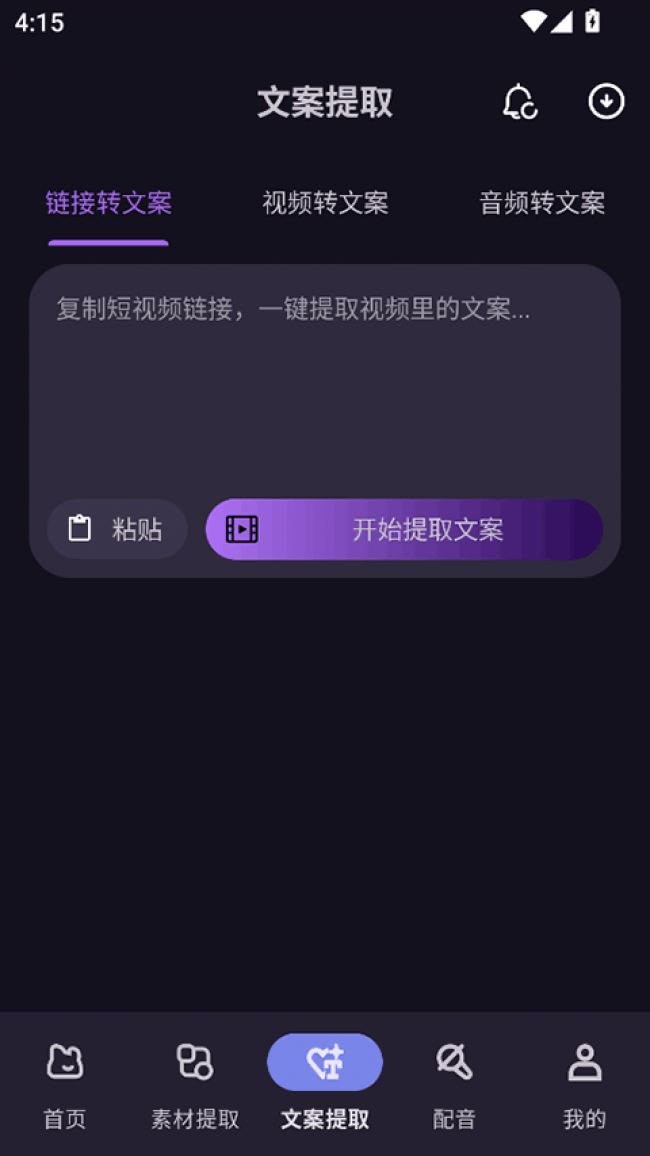Start extraction with 开始提取文案
This screenshot has height=1156, width=650.
(x=404, y=529)
